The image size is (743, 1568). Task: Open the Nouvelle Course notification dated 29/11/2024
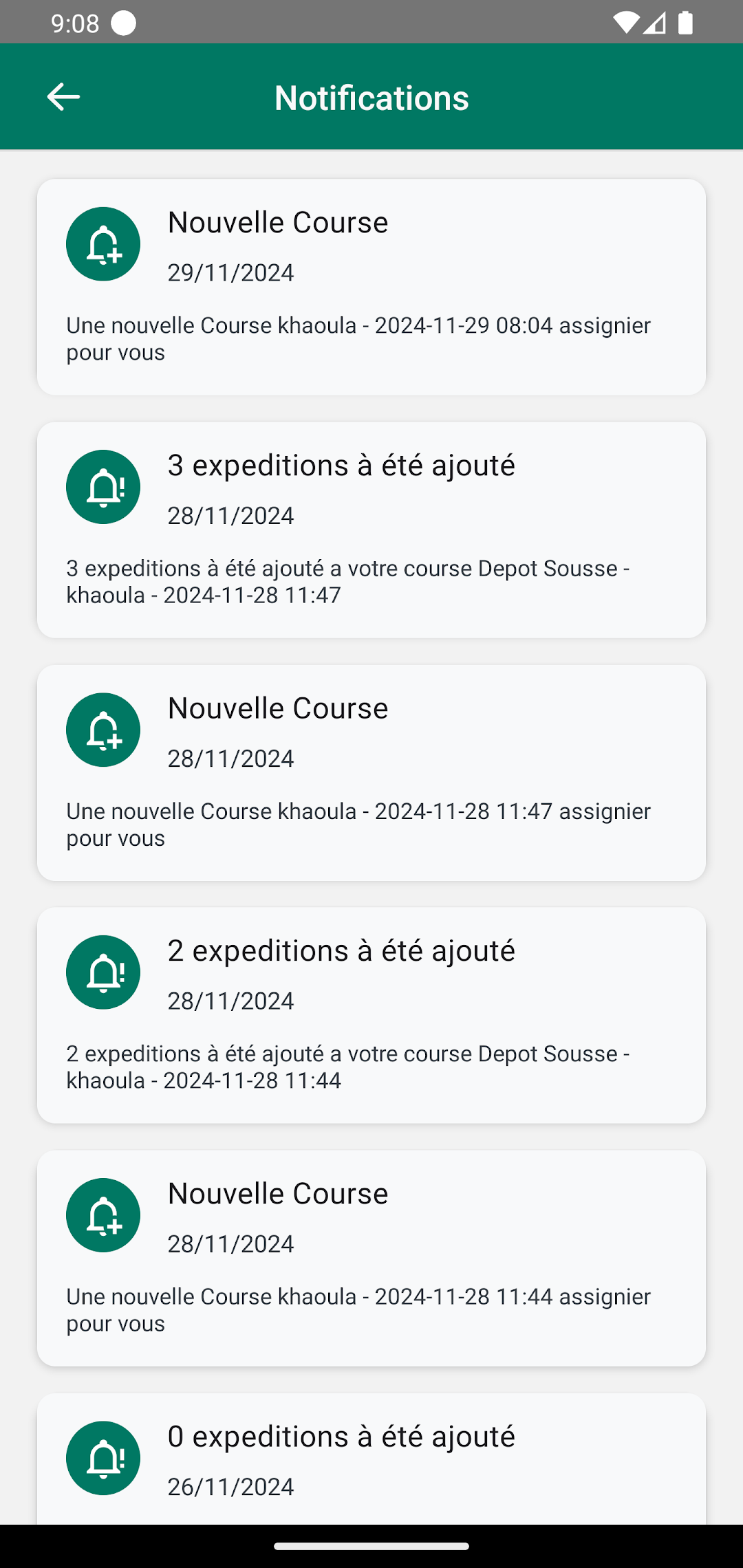371,287
